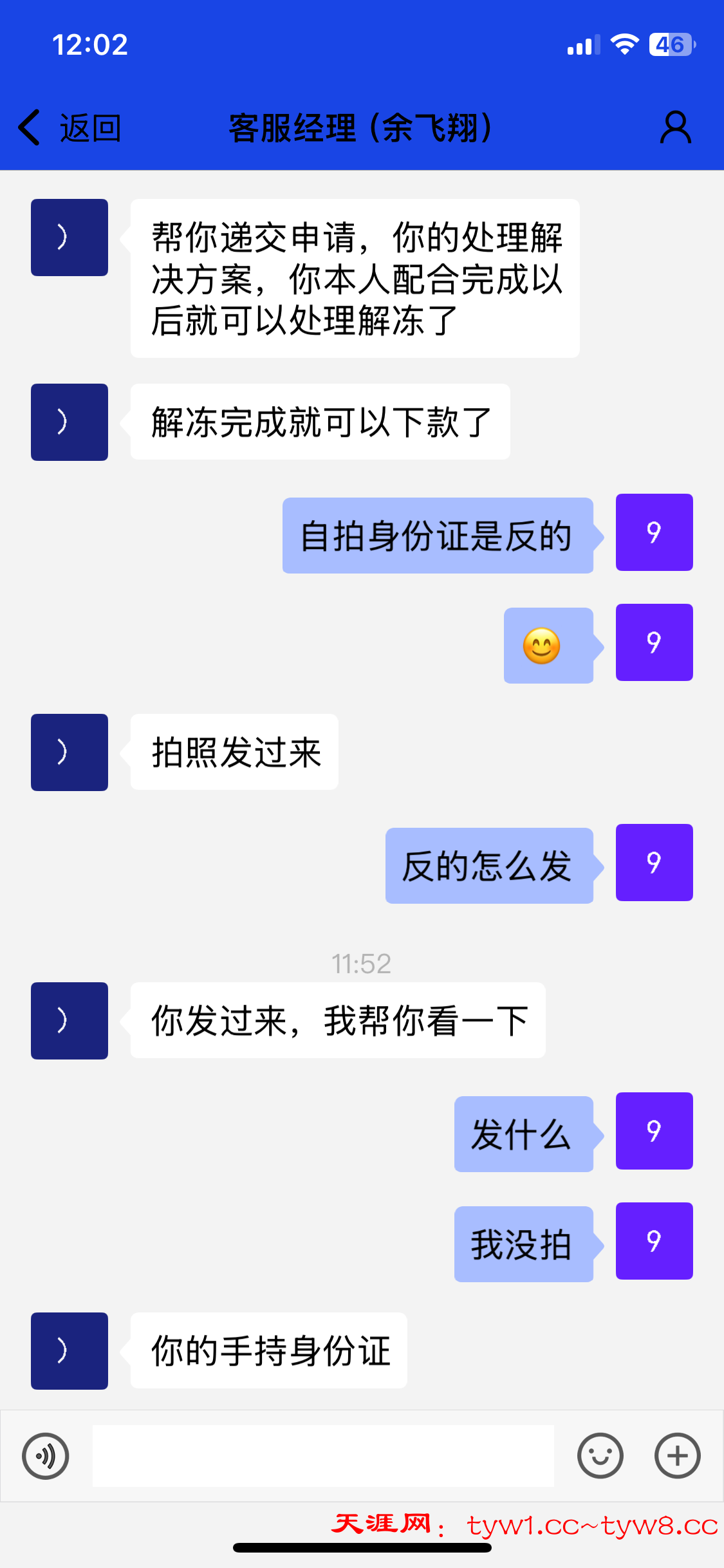Image resolution: width=724 pixels, height=1568 pixels.
Task: Switch to voice input
Action: tap(46, 1456)
